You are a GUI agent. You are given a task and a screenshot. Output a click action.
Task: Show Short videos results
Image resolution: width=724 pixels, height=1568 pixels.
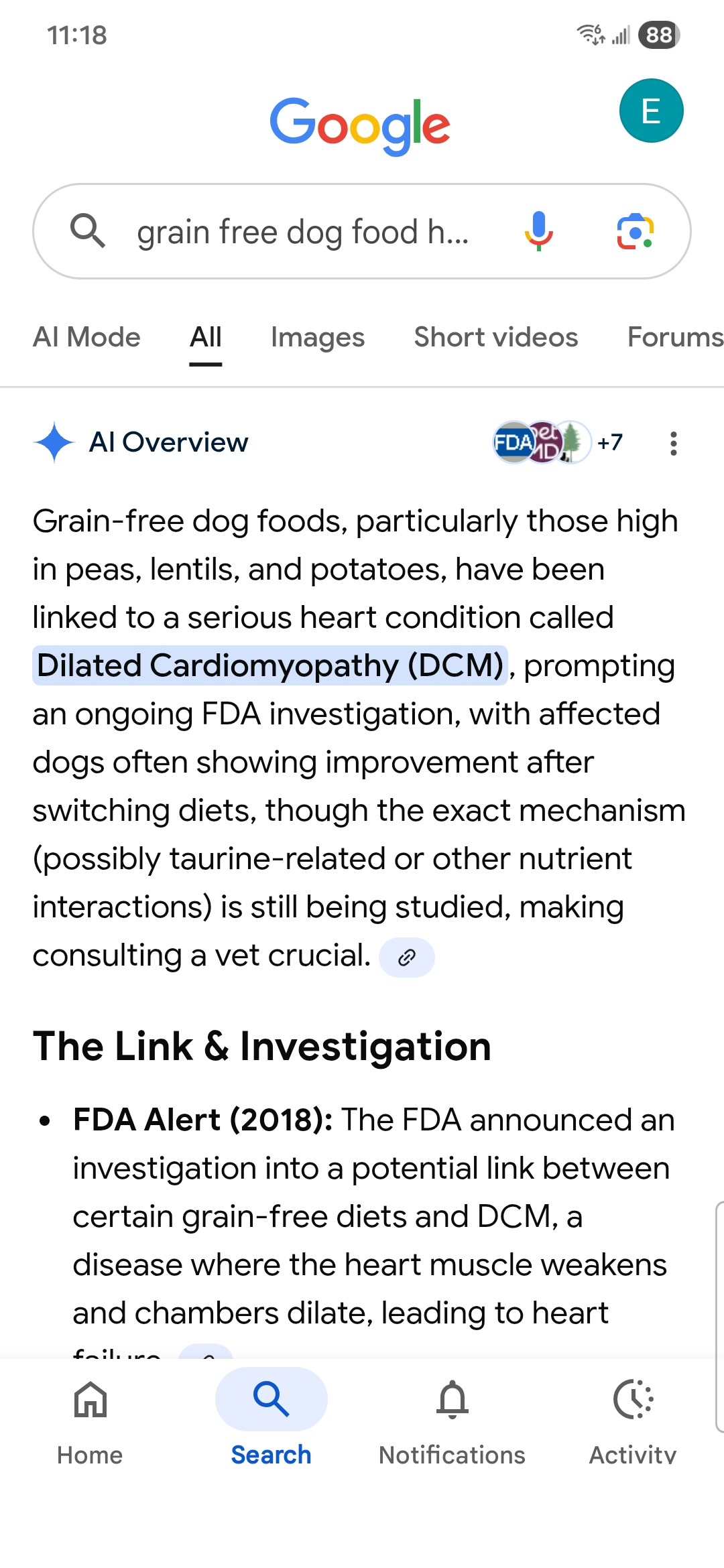pos(496,337)
